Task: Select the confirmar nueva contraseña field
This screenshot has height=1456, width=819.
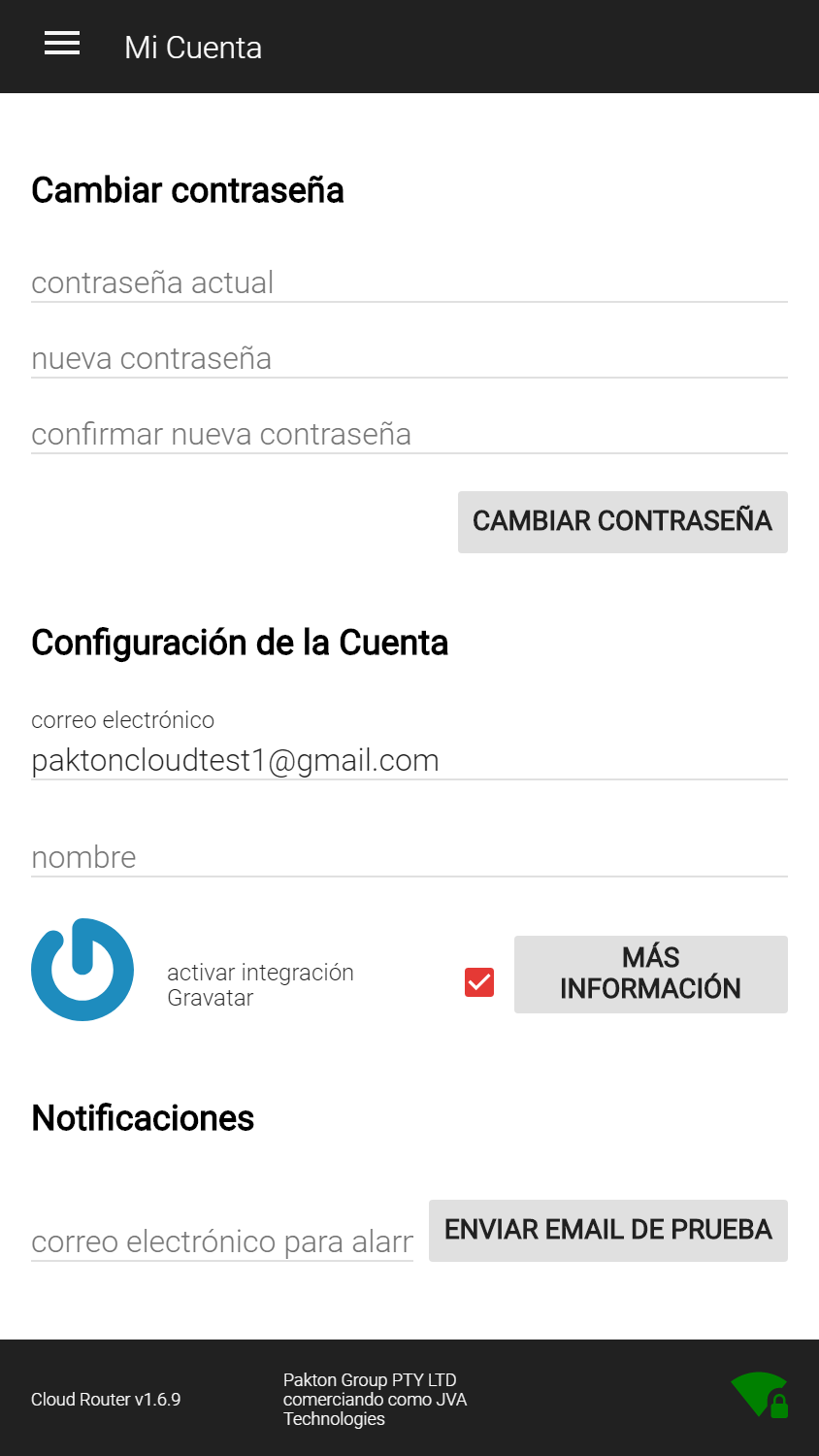Action: [409, 434]
